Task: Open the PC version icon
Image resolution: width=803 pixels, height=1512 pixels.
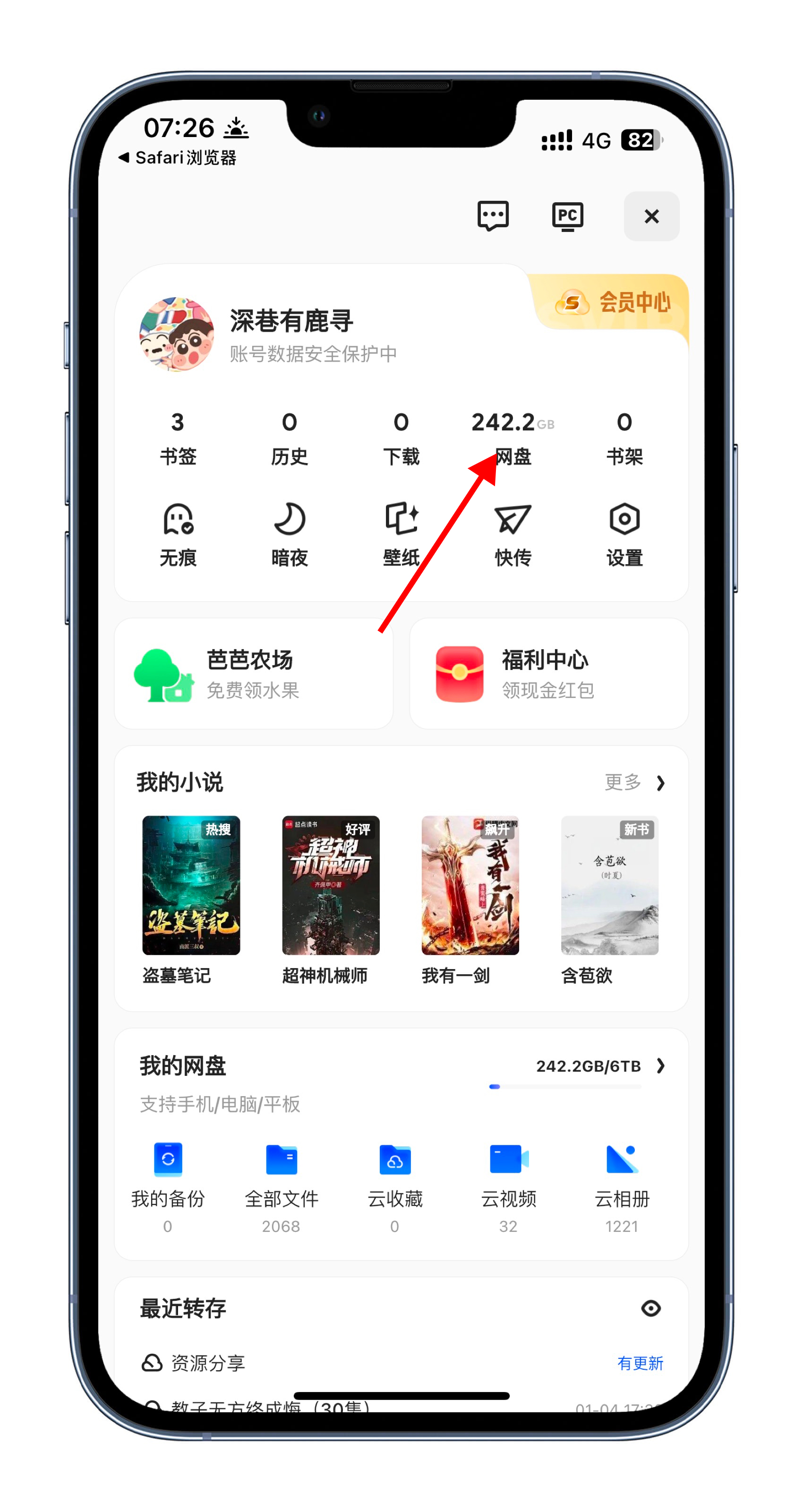Action: [x=567, y=216]
